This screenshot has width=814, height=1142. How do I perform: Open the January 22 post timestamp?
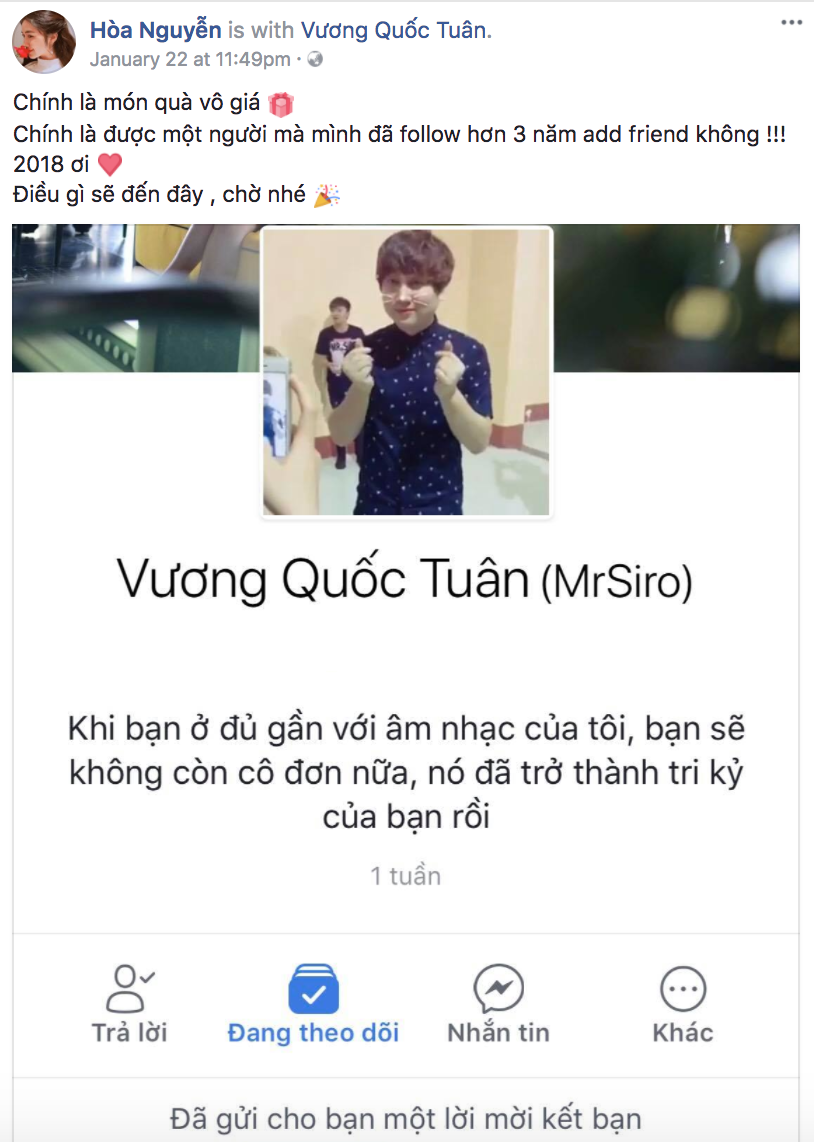click(x=189, y=59)
